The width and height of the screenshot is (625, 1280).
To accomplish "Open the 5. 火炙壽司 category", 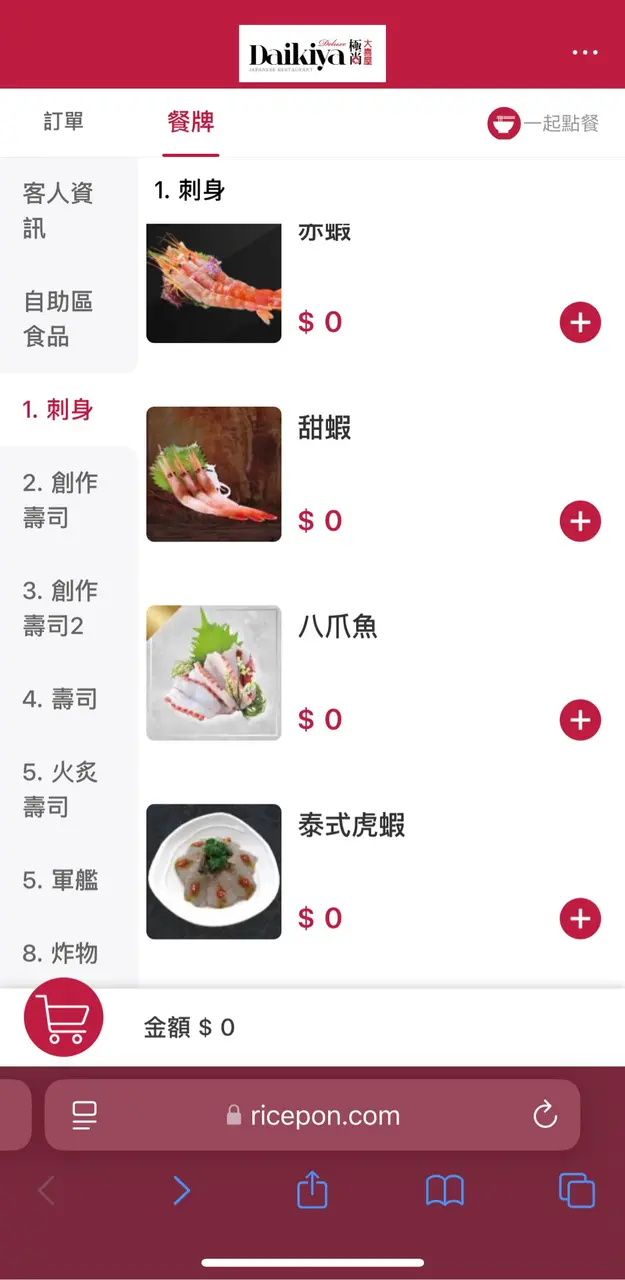I will click(60, 789).
